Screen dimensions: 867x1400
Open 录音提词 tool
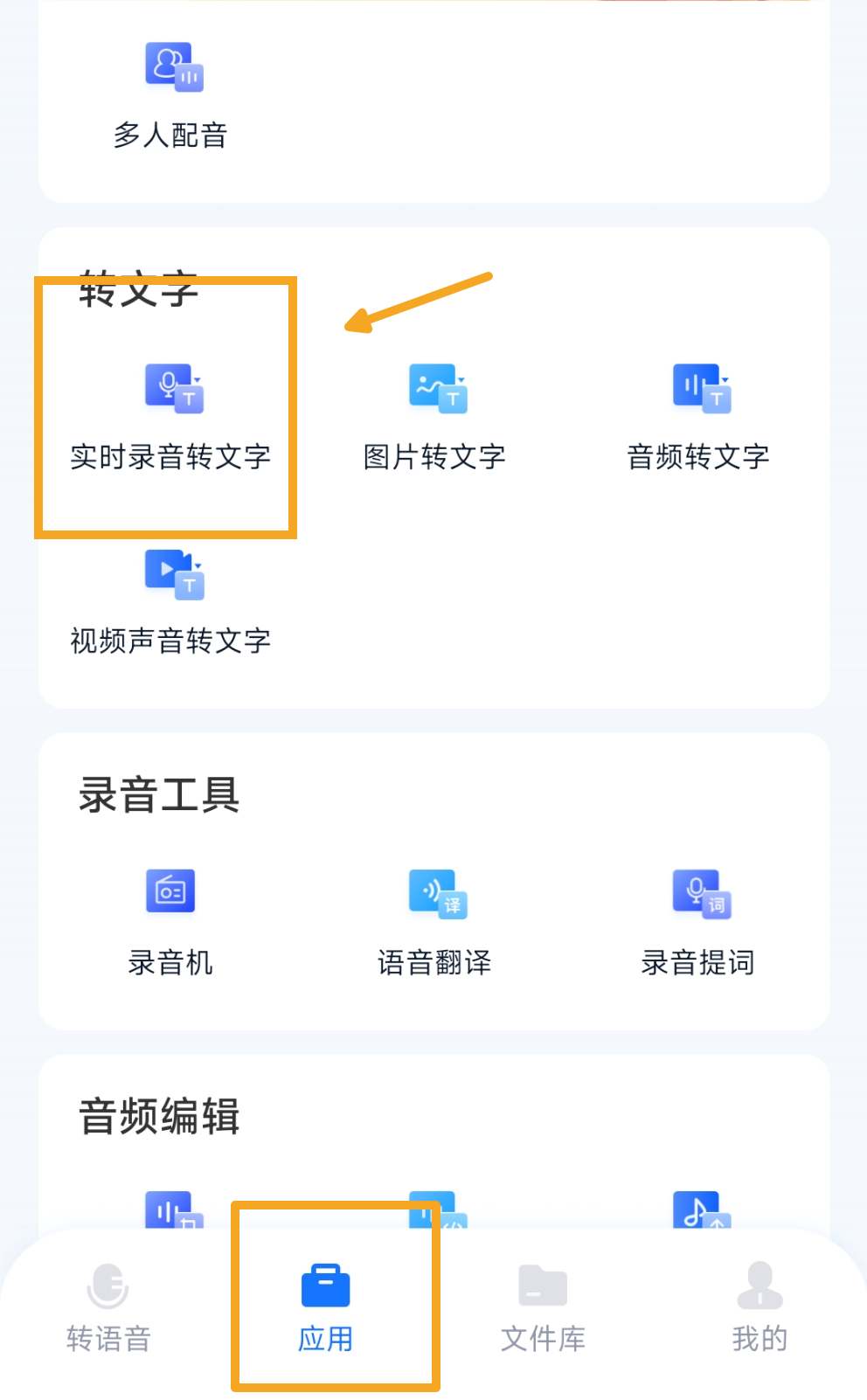click(x=698, y=923)
